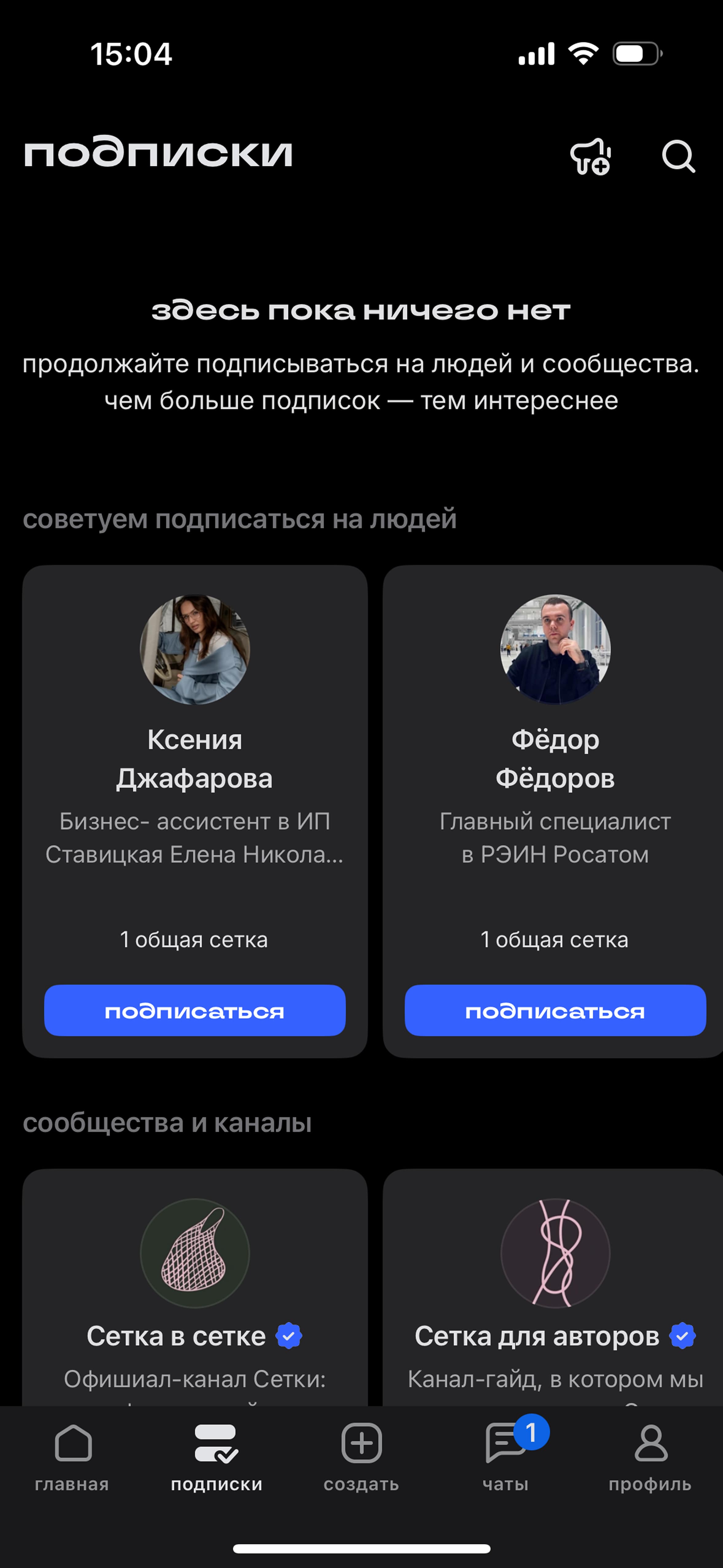Open the Сетка в сетке channel card
The height and width of the screenshot is (1568, 723).
(195, 1287)
